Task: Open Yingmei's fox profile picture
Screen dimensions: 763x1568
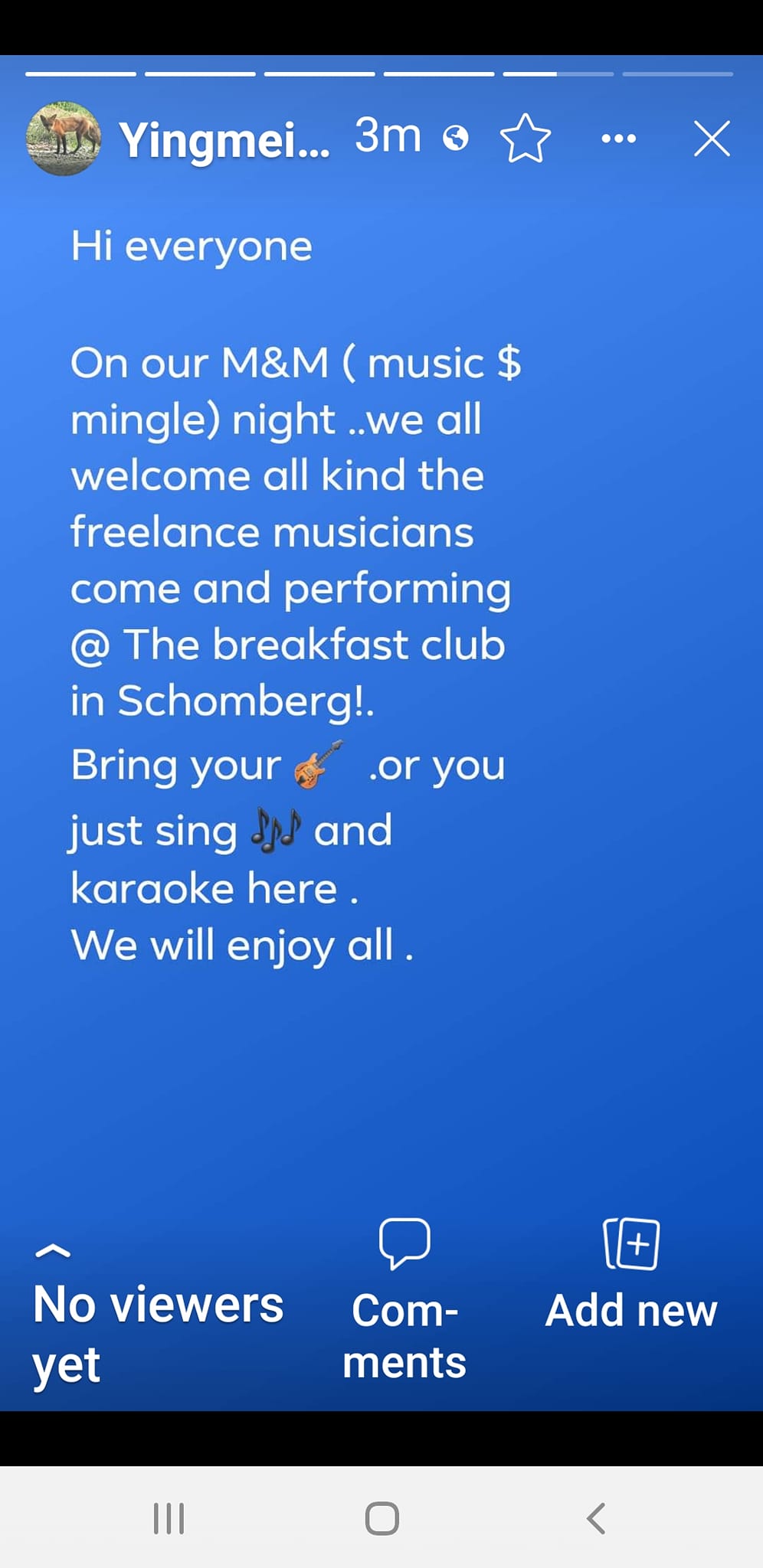Action: 64,139
